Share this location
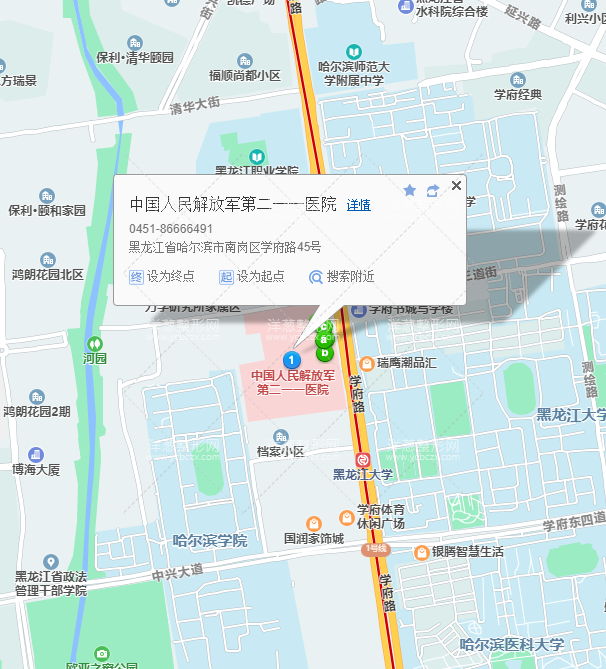606x669 pixels. click(x=433, y=190)
